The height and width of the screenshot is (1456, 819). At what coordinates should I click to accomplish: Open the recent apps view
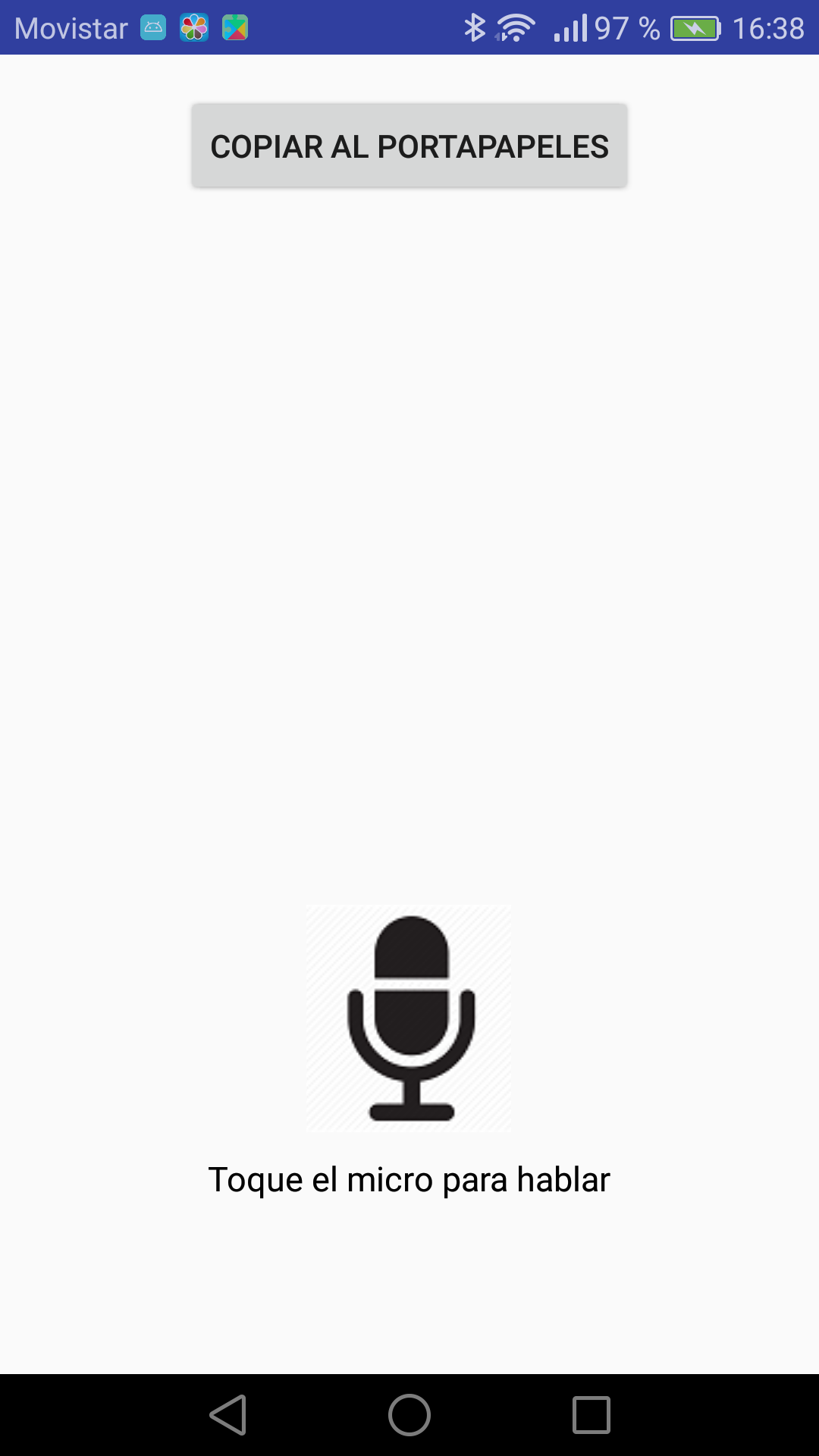(591, 1415)
